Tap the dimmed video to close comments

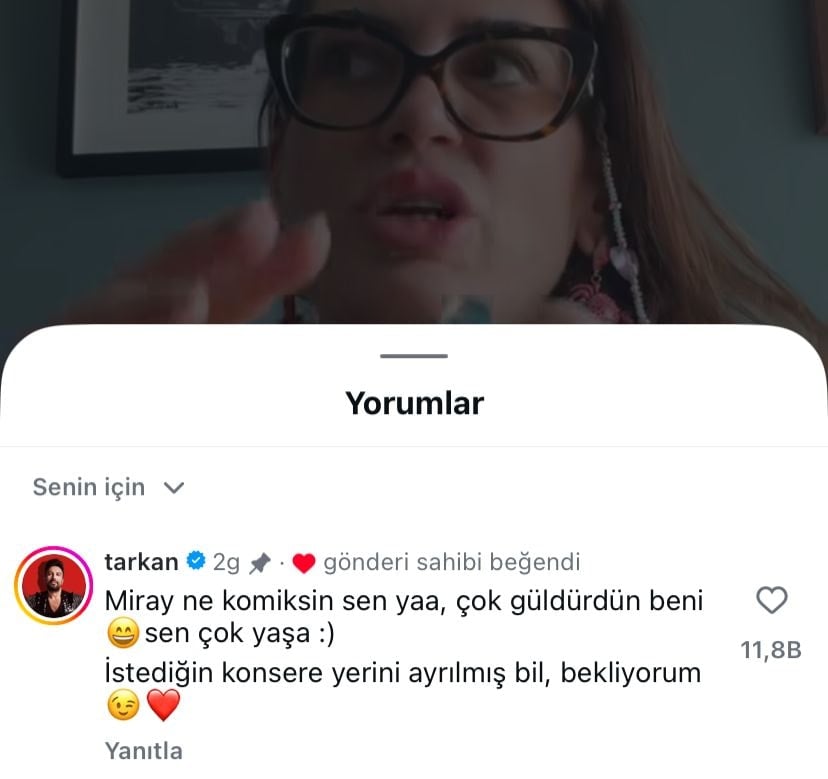pos(414,160)
